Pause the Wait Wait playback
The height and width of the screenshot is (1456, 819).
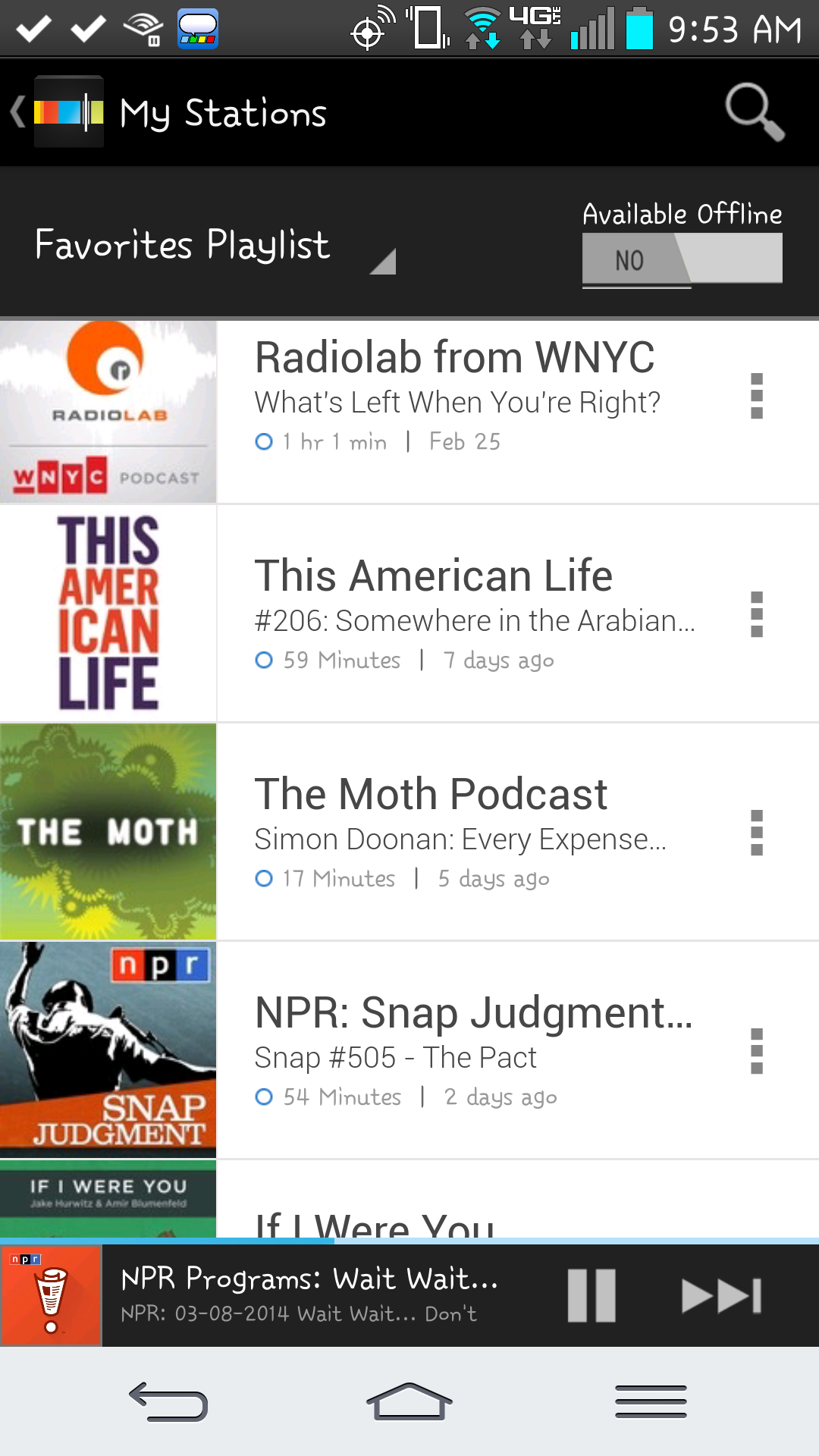591,1295
